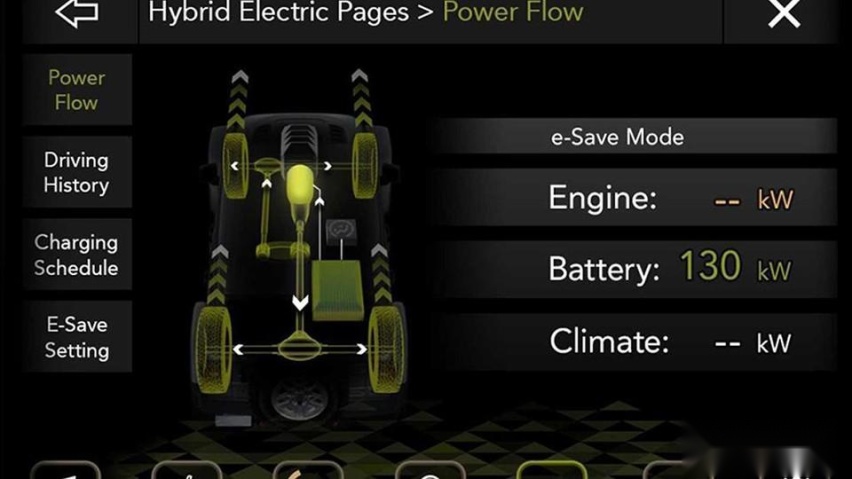The width and height of the screenshot is (852, 479).
Task: Close the Hybrid Electric Pages screen
Action: (784, 14)
